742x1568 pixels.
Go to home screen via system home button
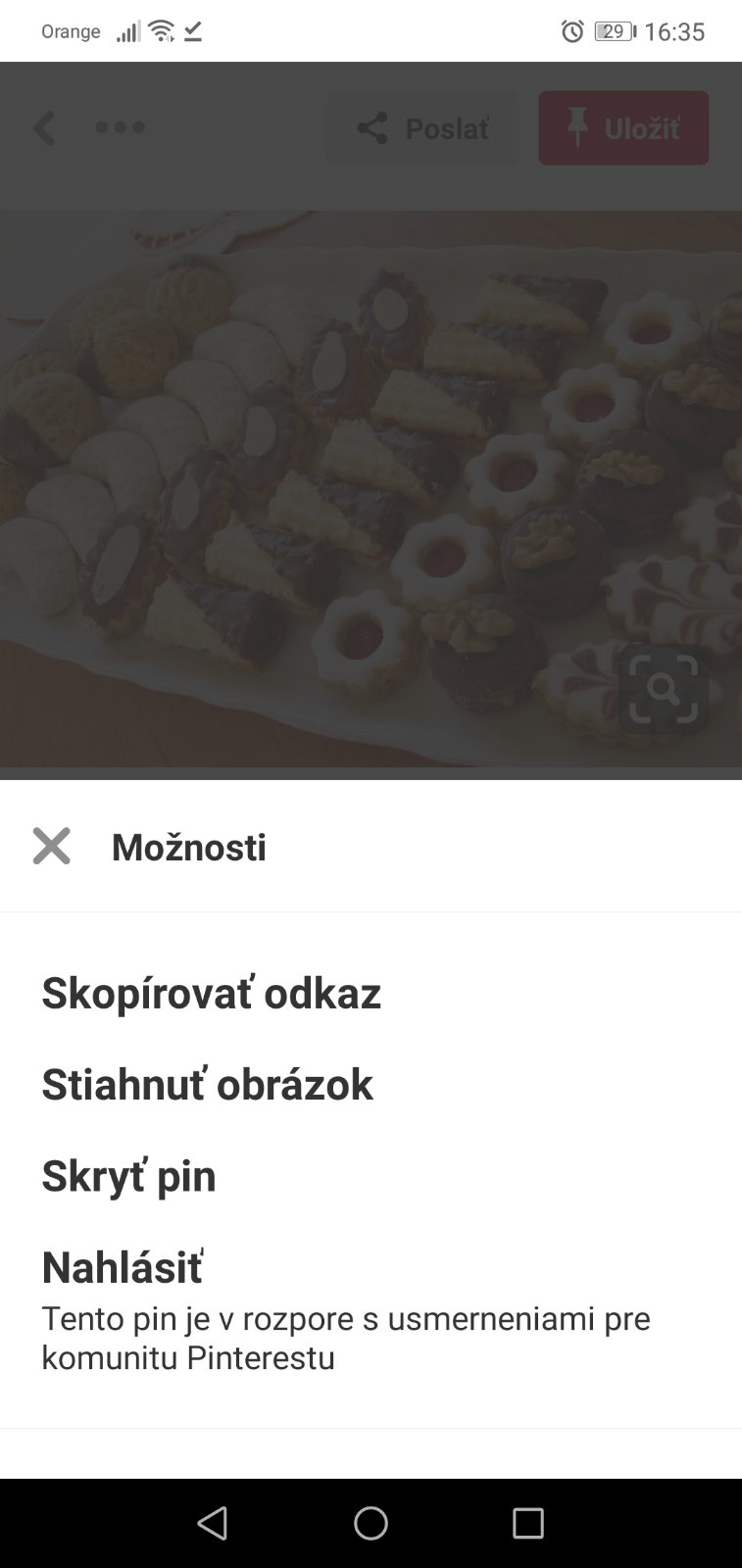(x=371, y=1523)
